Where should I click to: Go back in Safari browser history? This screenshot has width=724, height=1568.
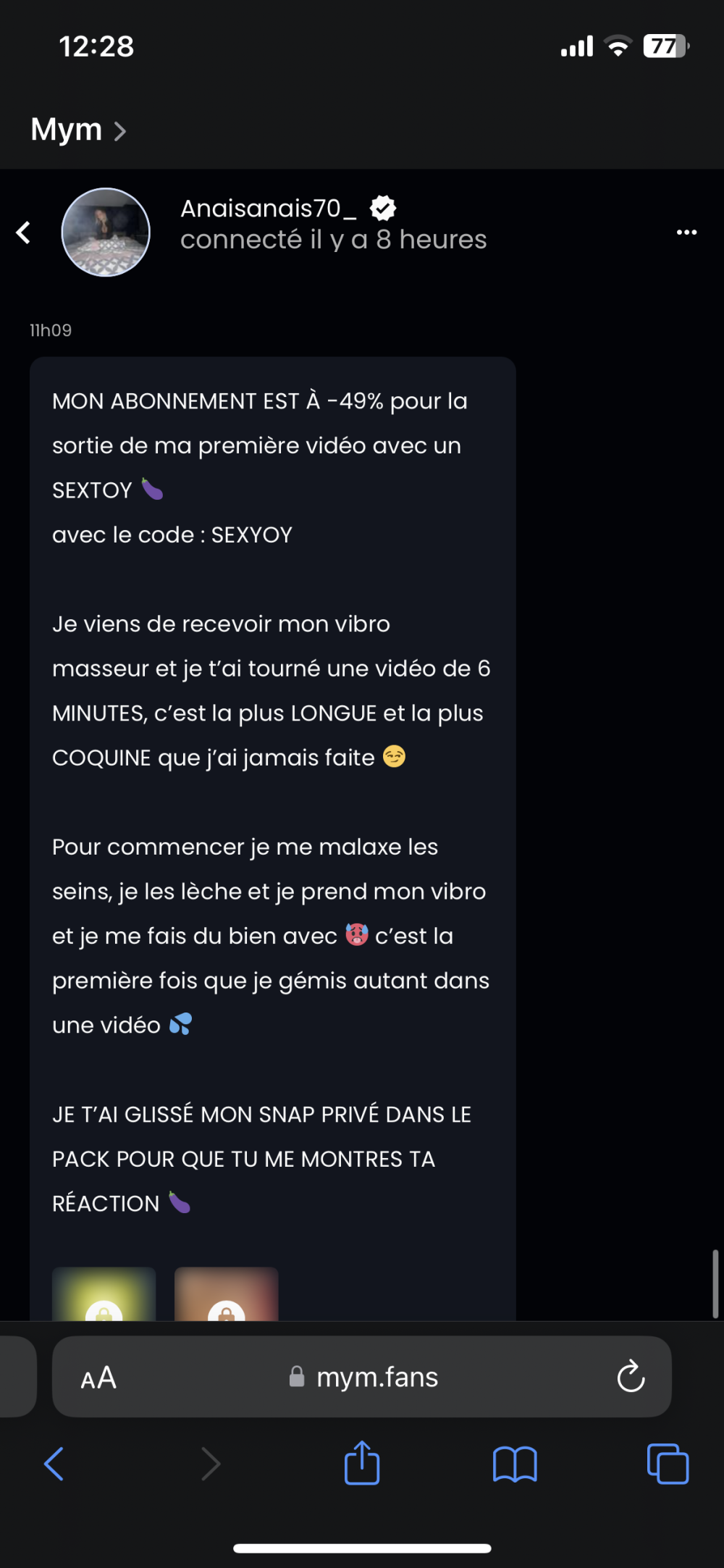(x=54, y=1464)
